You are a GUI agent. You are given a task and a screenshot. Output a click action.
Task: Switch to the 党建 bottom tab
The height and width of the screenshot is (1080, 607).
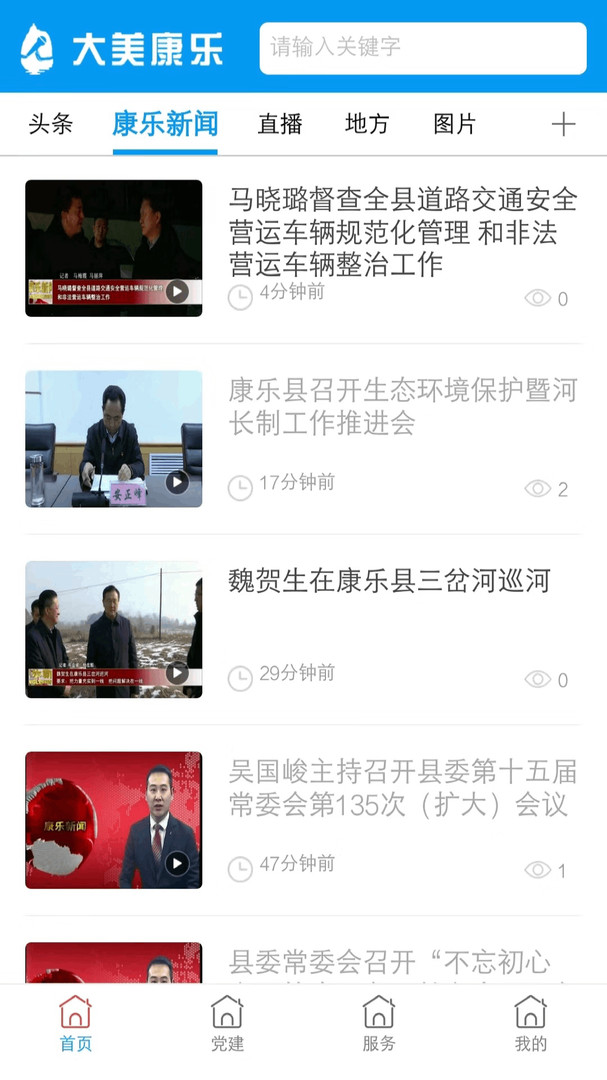pyautogui.click(x=227, y=1024)
